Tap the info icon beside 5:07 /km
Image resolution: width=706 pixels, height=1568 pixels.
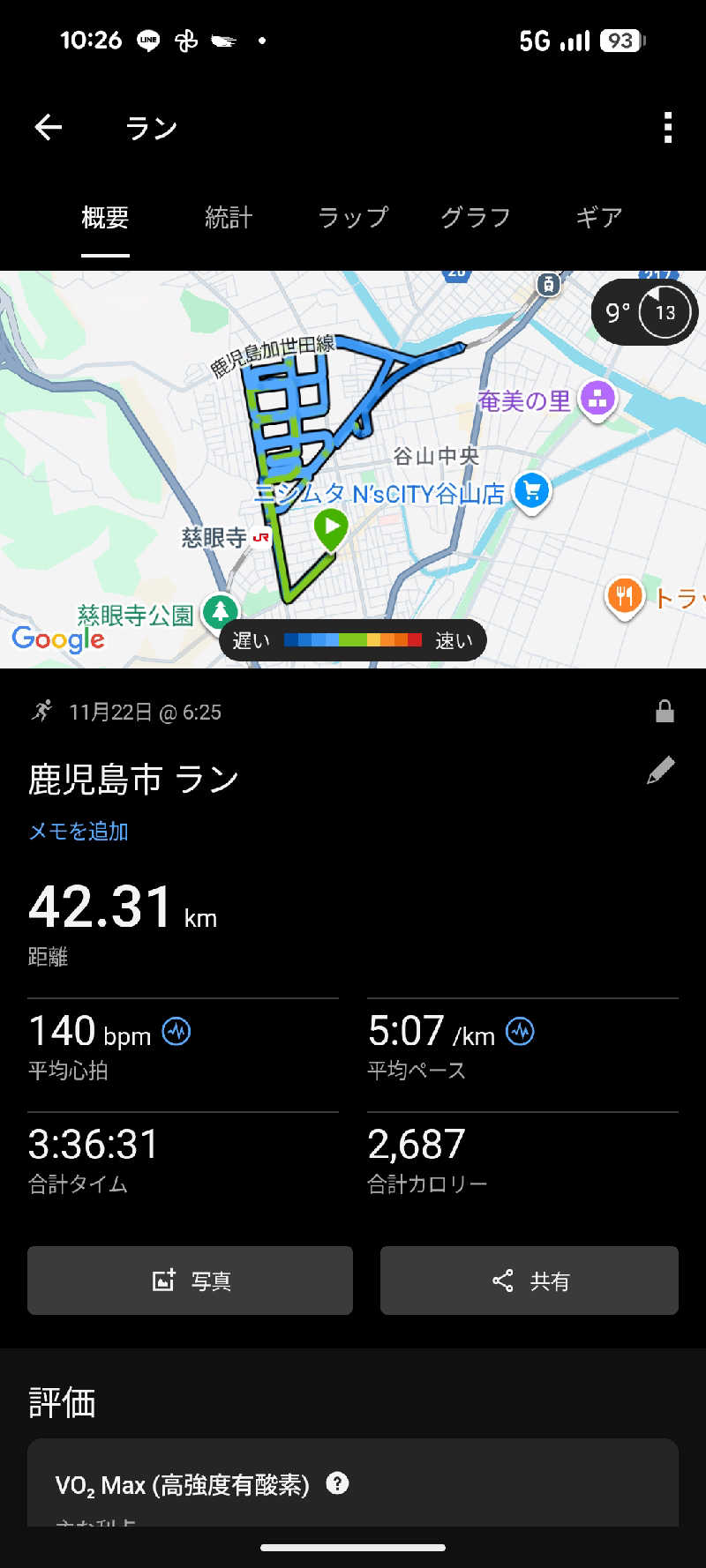pos(520,1031)
